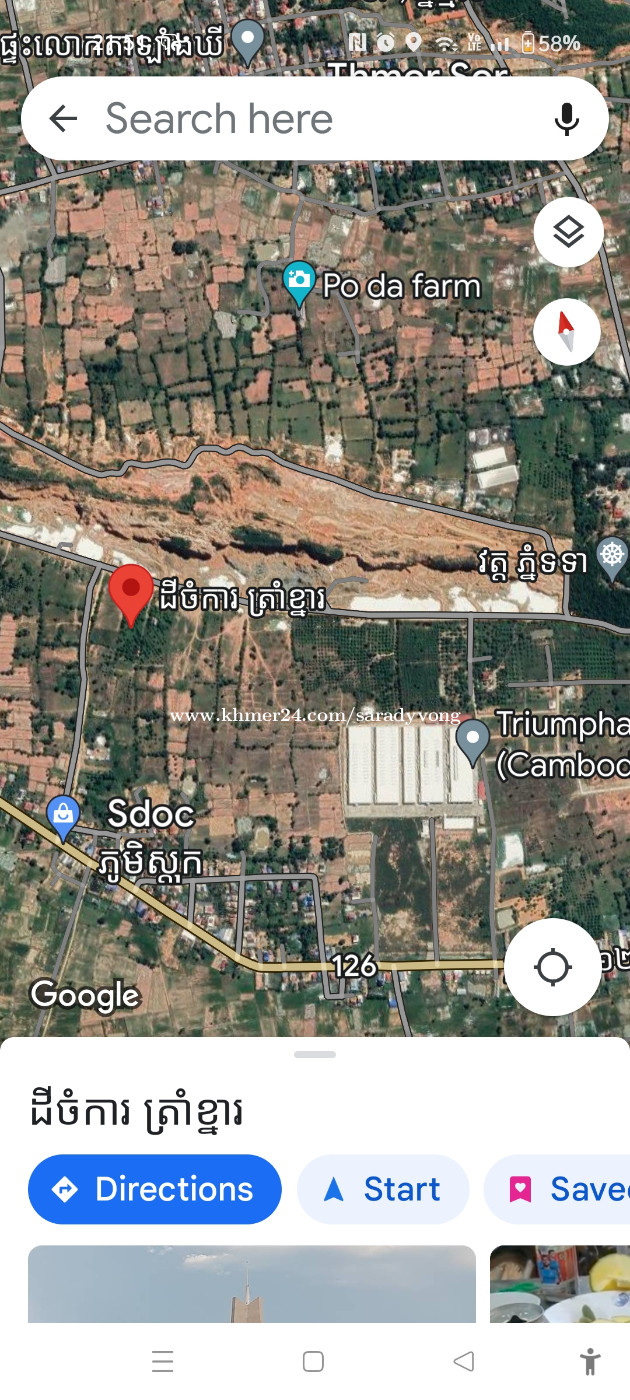Open recent apps from navigation bar
This screenshot has width=630, height=1400.
point(163,1361)
